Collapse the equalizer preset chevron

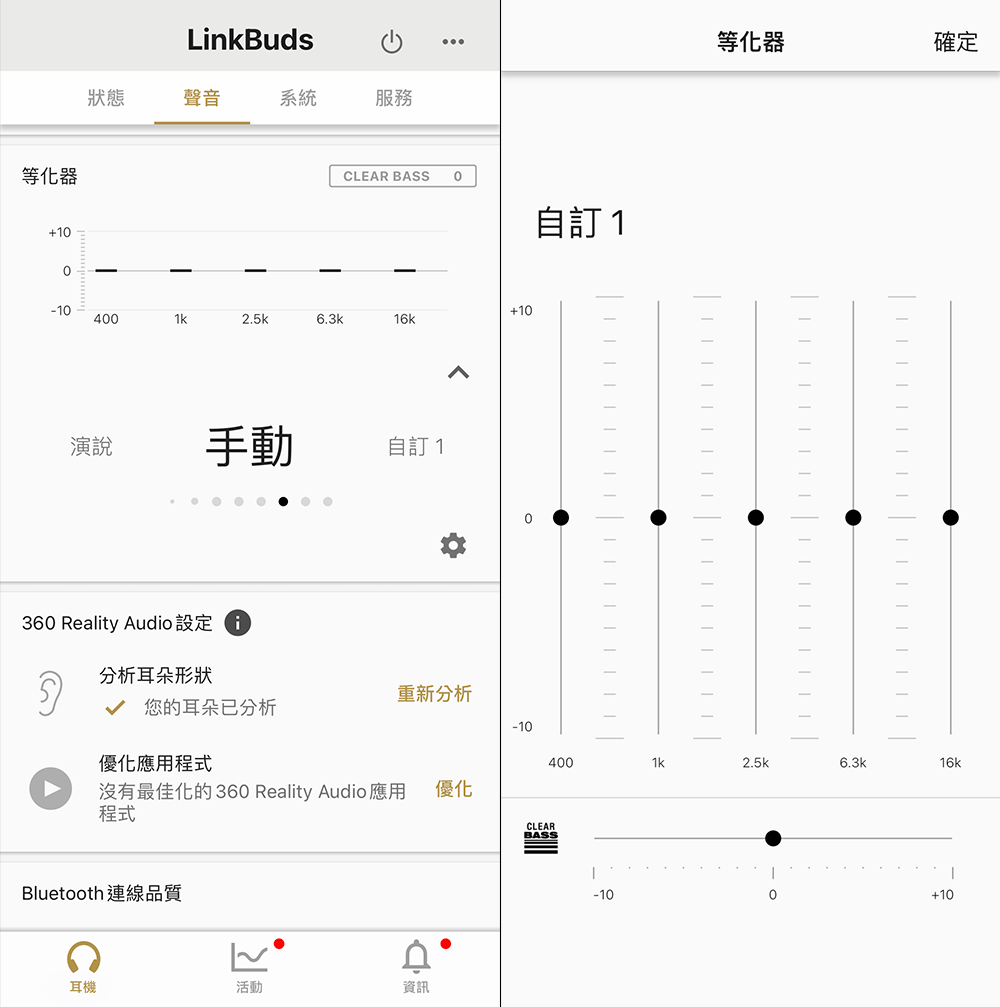[x=458, y=372]
